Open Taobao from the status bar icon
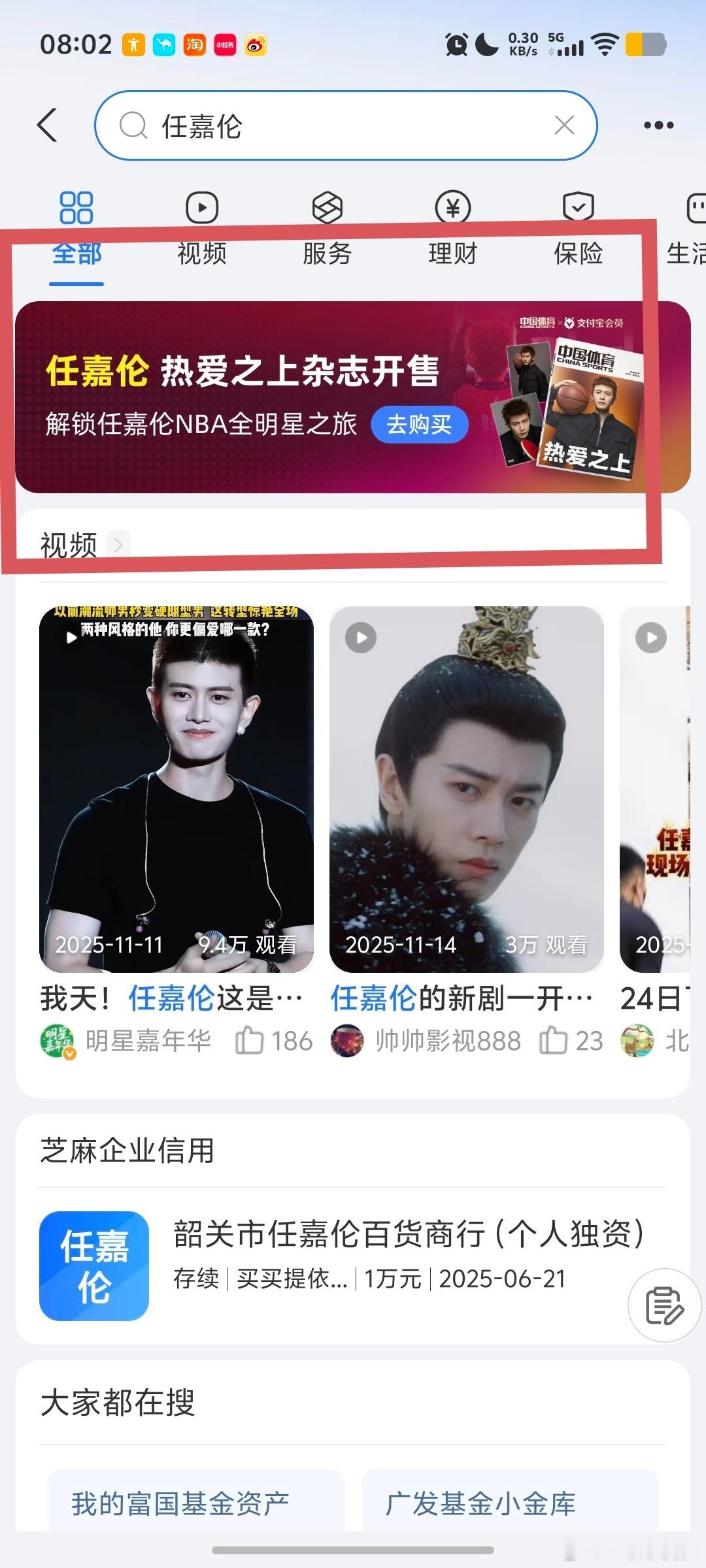Screen dimensions: 706x1568 (x=194, y=44)
